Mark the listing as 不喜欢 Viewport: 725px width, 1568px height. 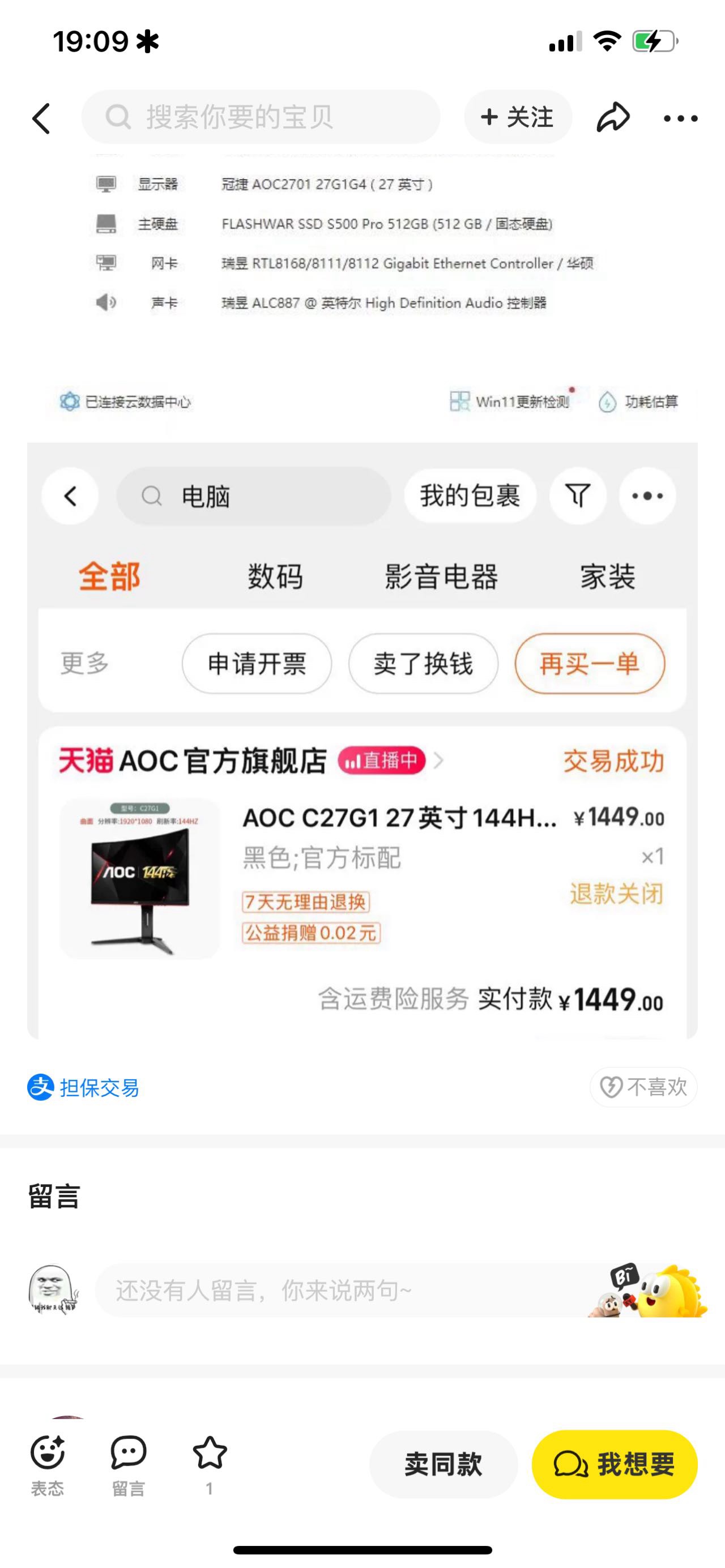click(643, 1087)
